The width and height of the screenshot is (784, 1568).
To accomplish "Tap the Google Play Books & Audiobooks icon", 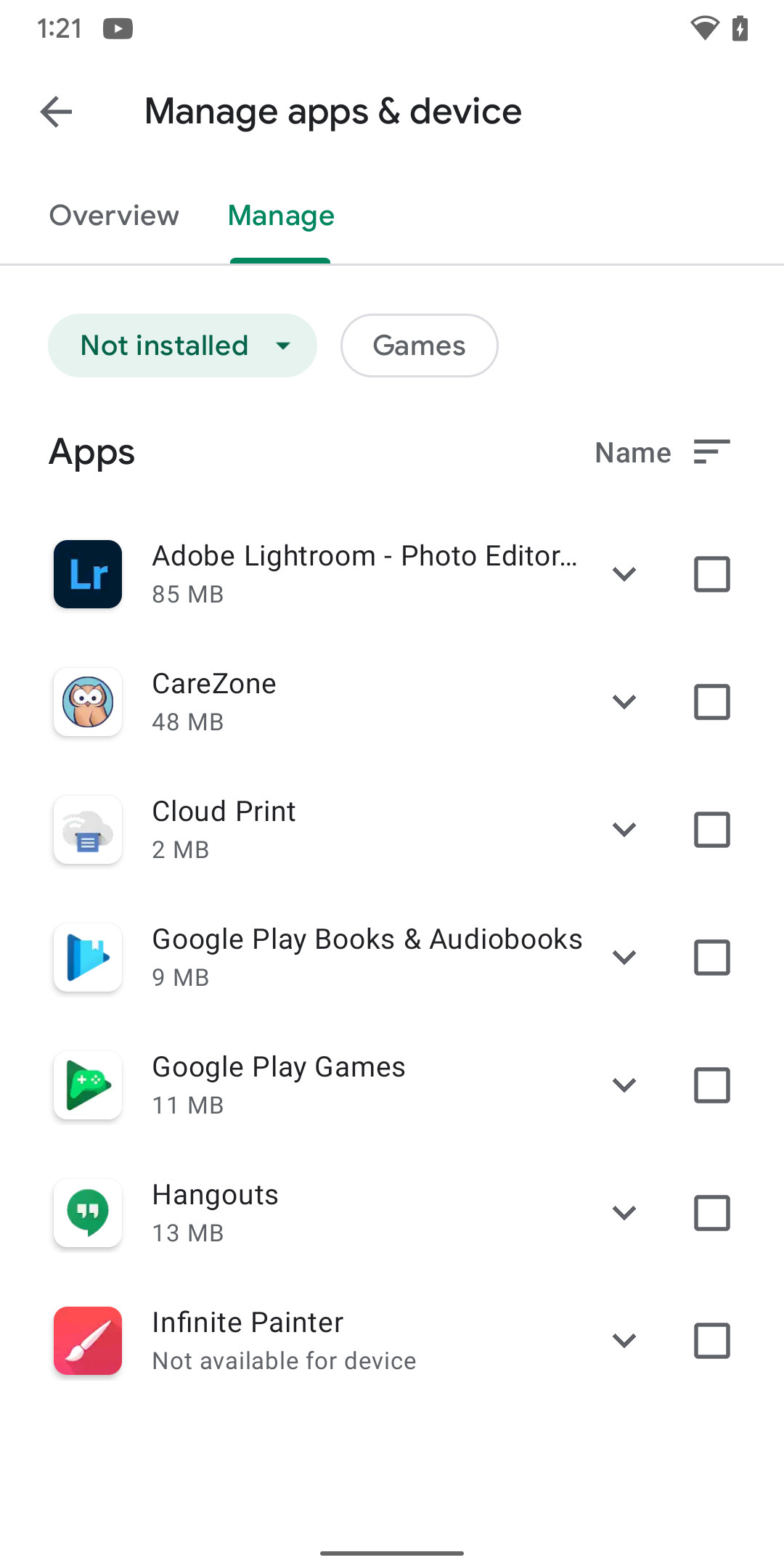I will coord(87,957).
